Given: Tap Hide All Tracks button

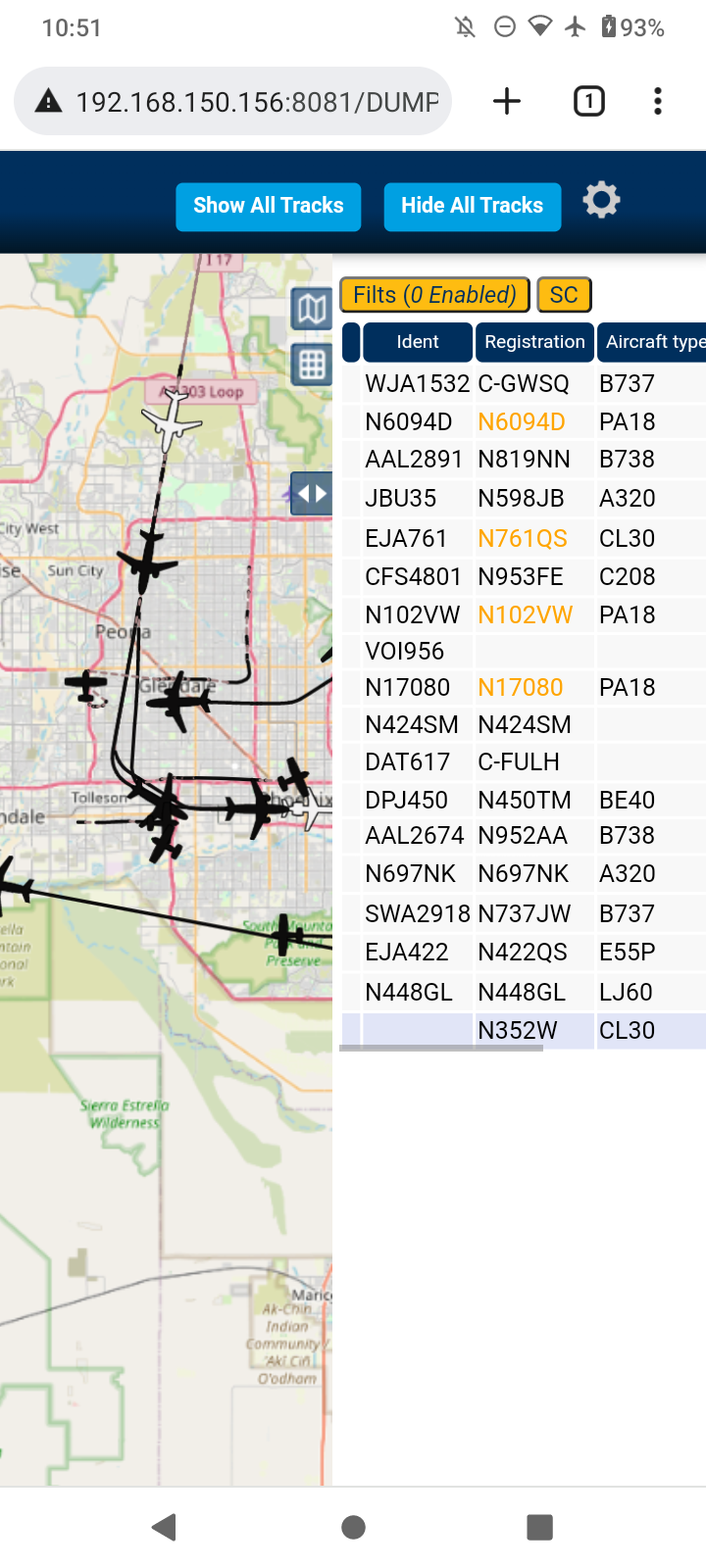Looking at the screenshot, I should pyautogui.click(x=473, y=207).
